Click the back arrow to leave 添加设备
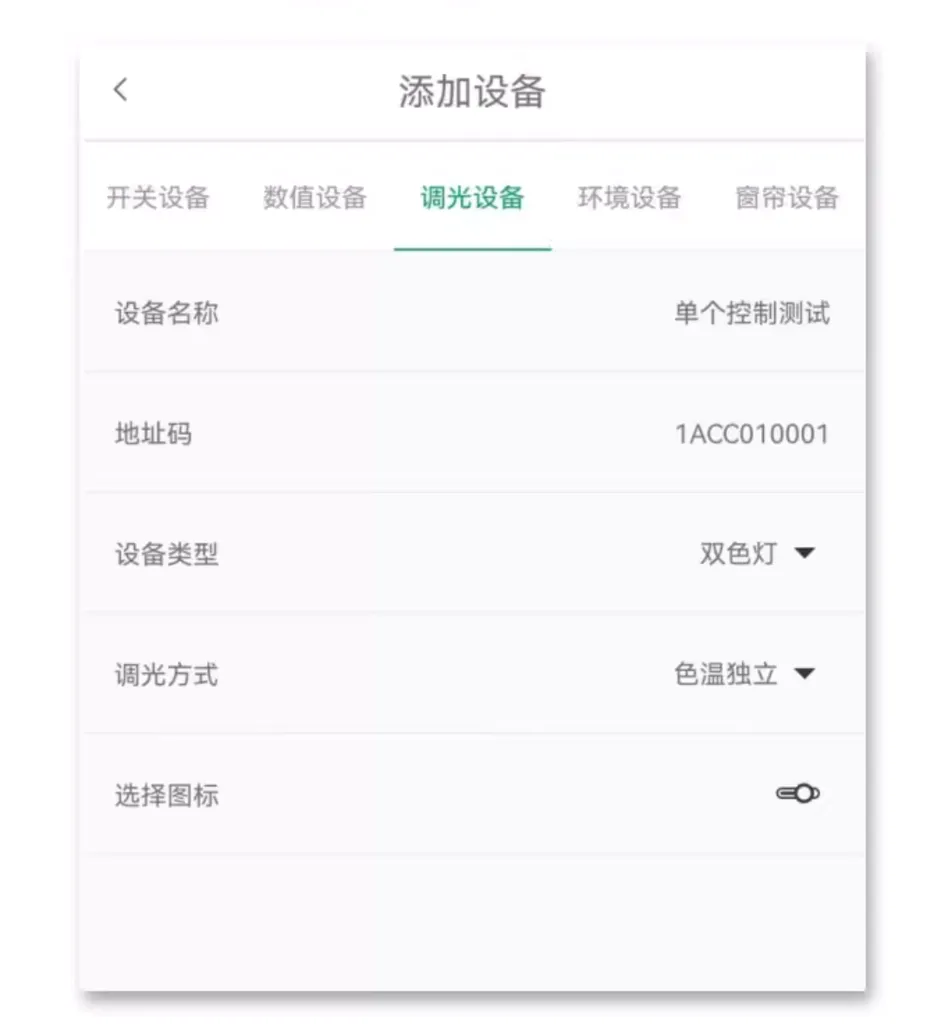The height and width of the screenshot is (1028, 950). [120, 89]
